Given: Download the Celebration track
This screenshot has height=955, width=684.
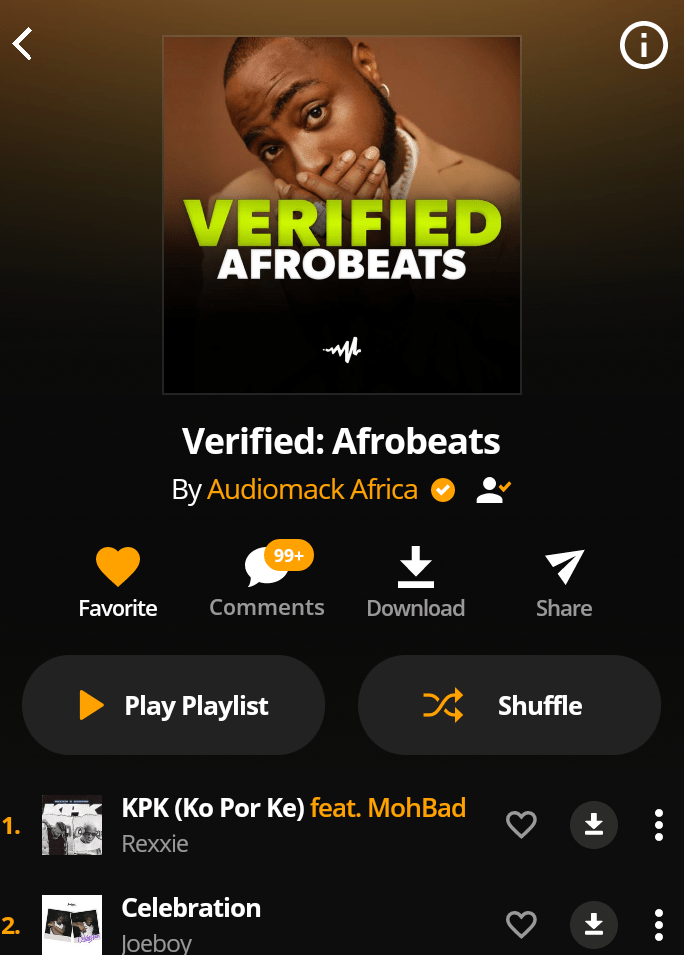Looking at the screenshot, I should tap(594, 924).
